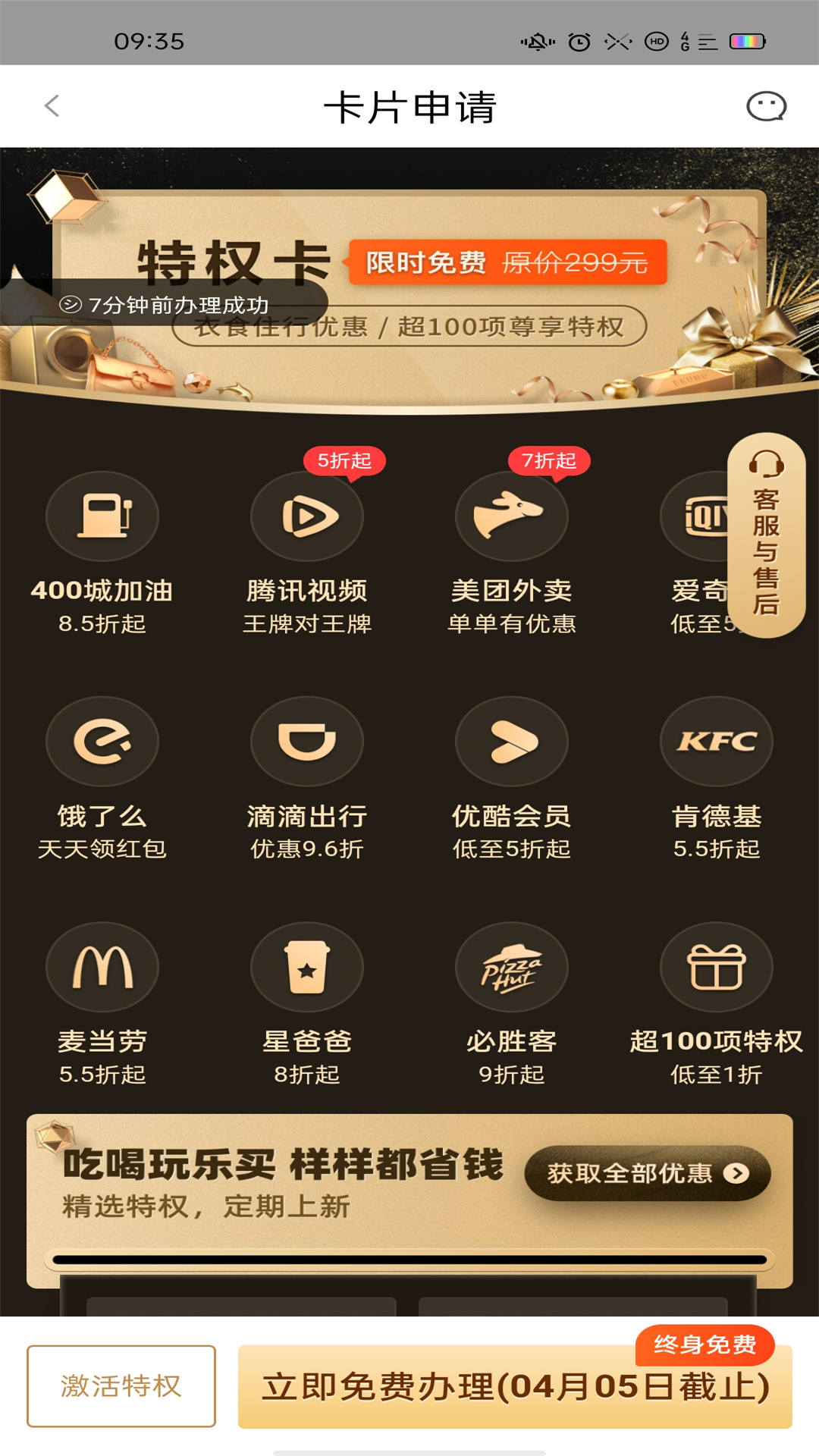Open 客服与售后 floating button
Viewport: 819px width, 1456px height.
(x=766, y=535)
